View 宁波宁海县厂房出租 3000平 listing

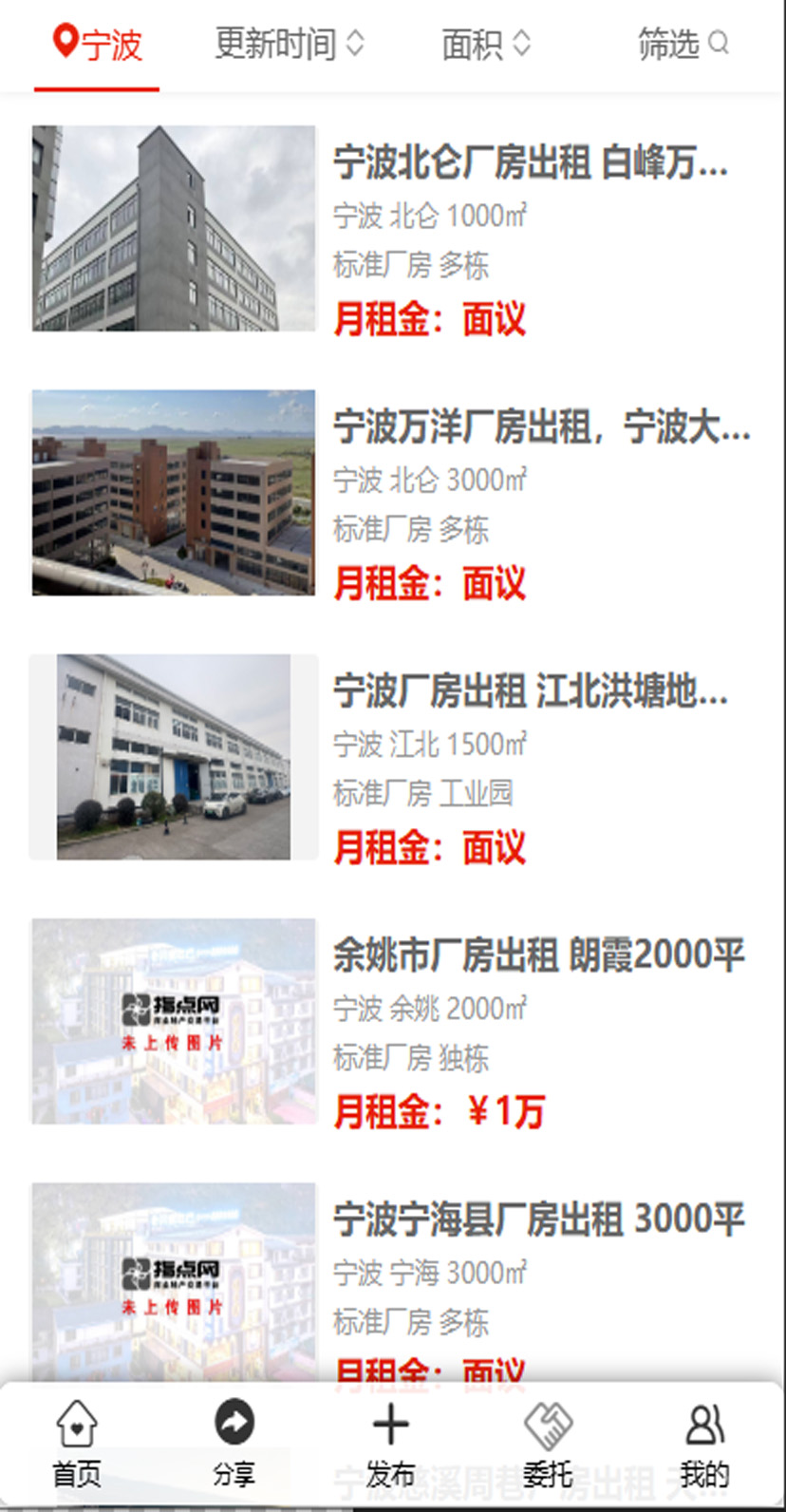[x=537, y=1219]
